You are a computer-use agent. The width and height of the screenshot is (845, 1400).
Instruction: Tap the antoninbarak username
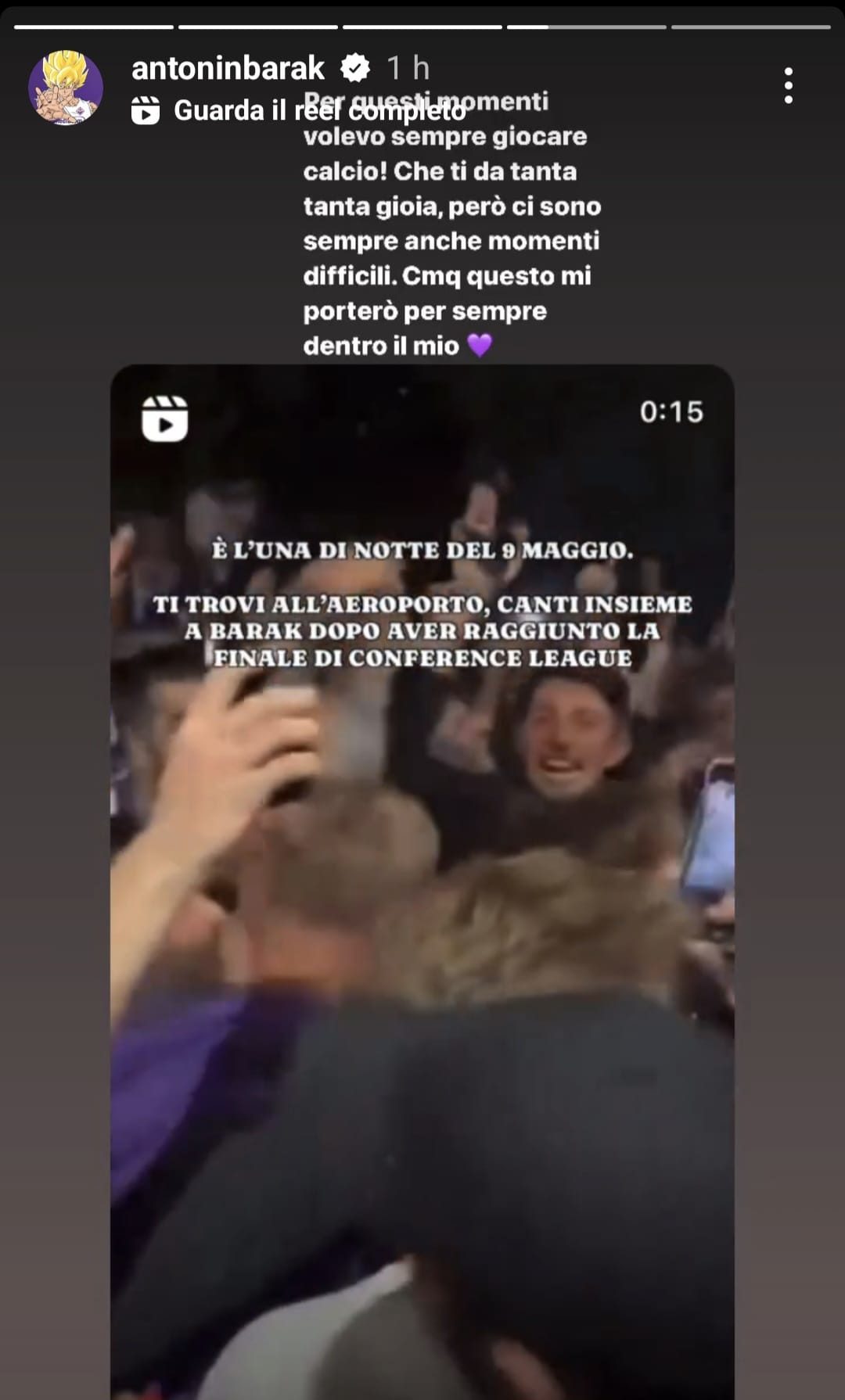pos(228,68)
